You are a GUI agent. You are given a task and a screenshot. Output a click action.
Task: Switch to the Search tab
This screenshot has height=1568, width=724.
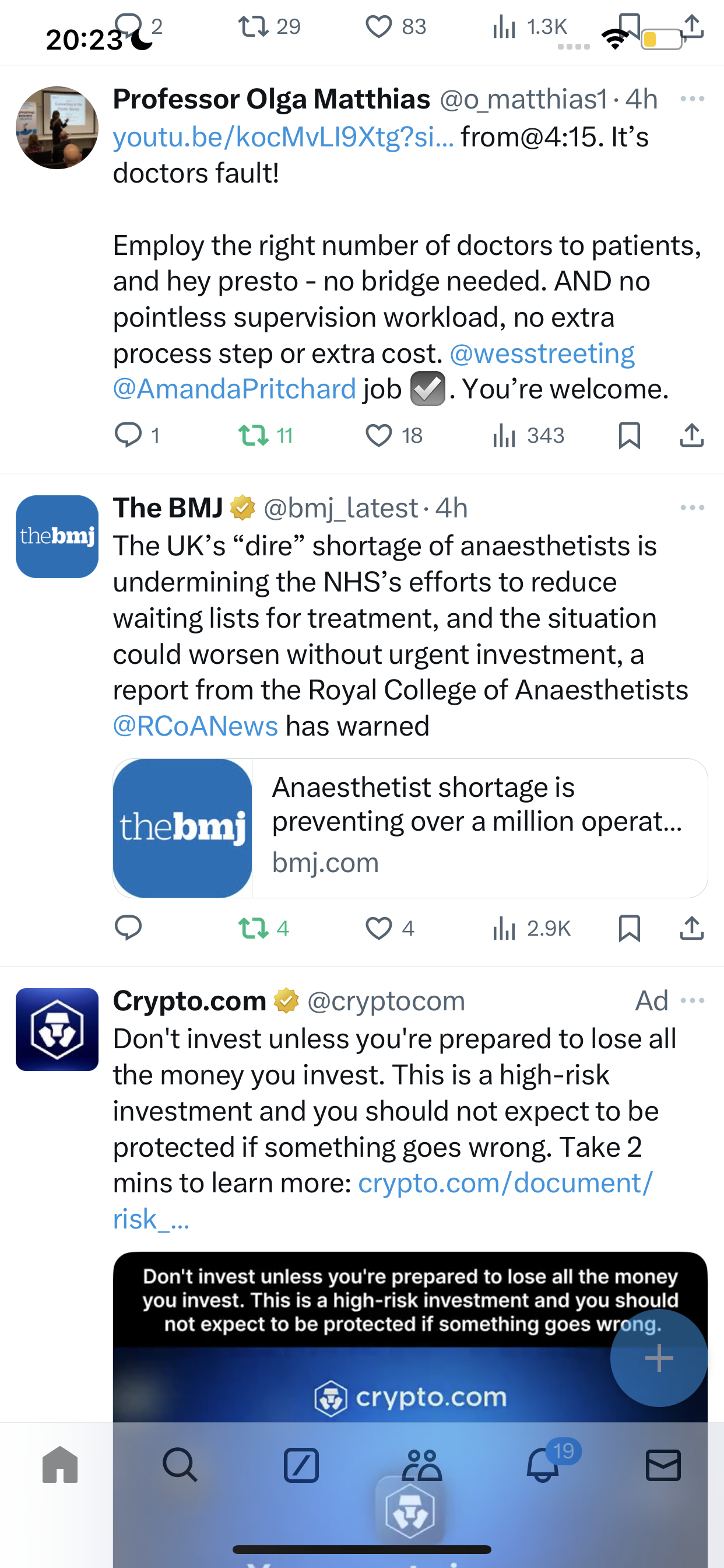(180, 1465)
